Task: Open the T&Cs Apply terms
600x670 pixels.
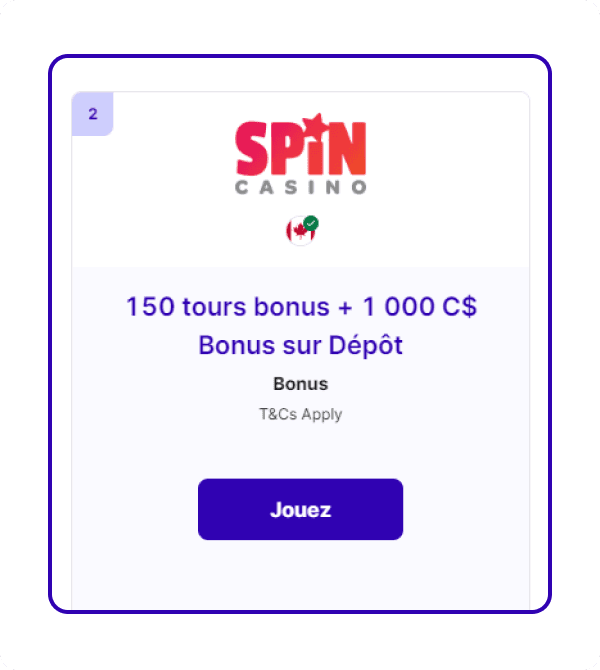Action: click(x=300, y=414)
